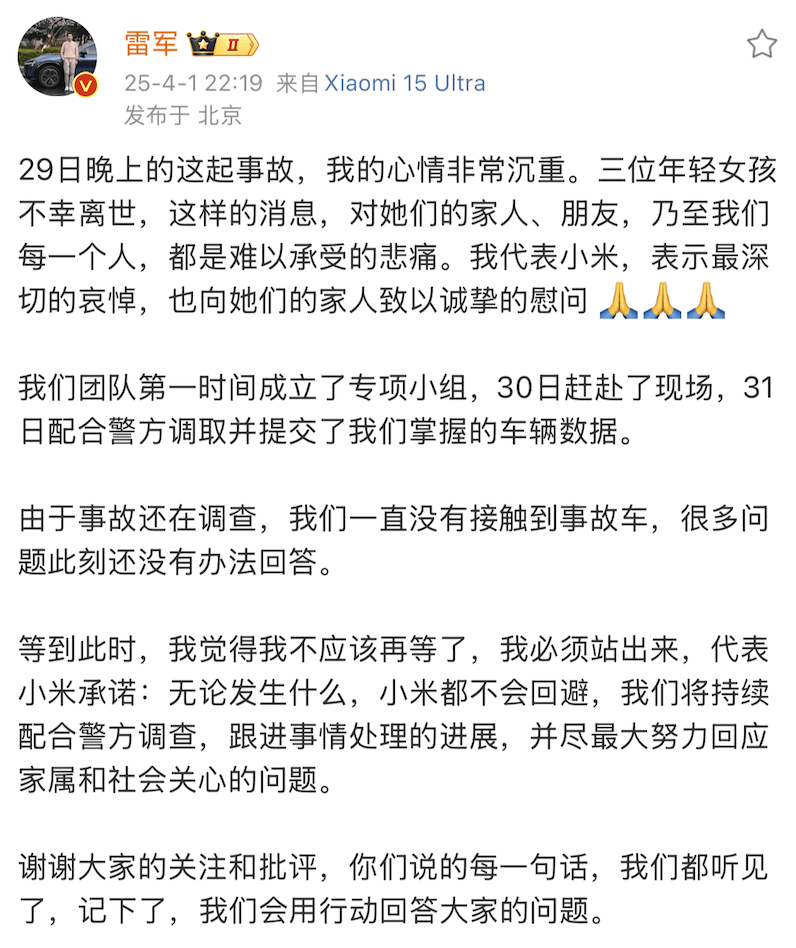Favorite this post with the star icon
The height and width of the screenshot is (948, 796).
[x=762, y=44]
